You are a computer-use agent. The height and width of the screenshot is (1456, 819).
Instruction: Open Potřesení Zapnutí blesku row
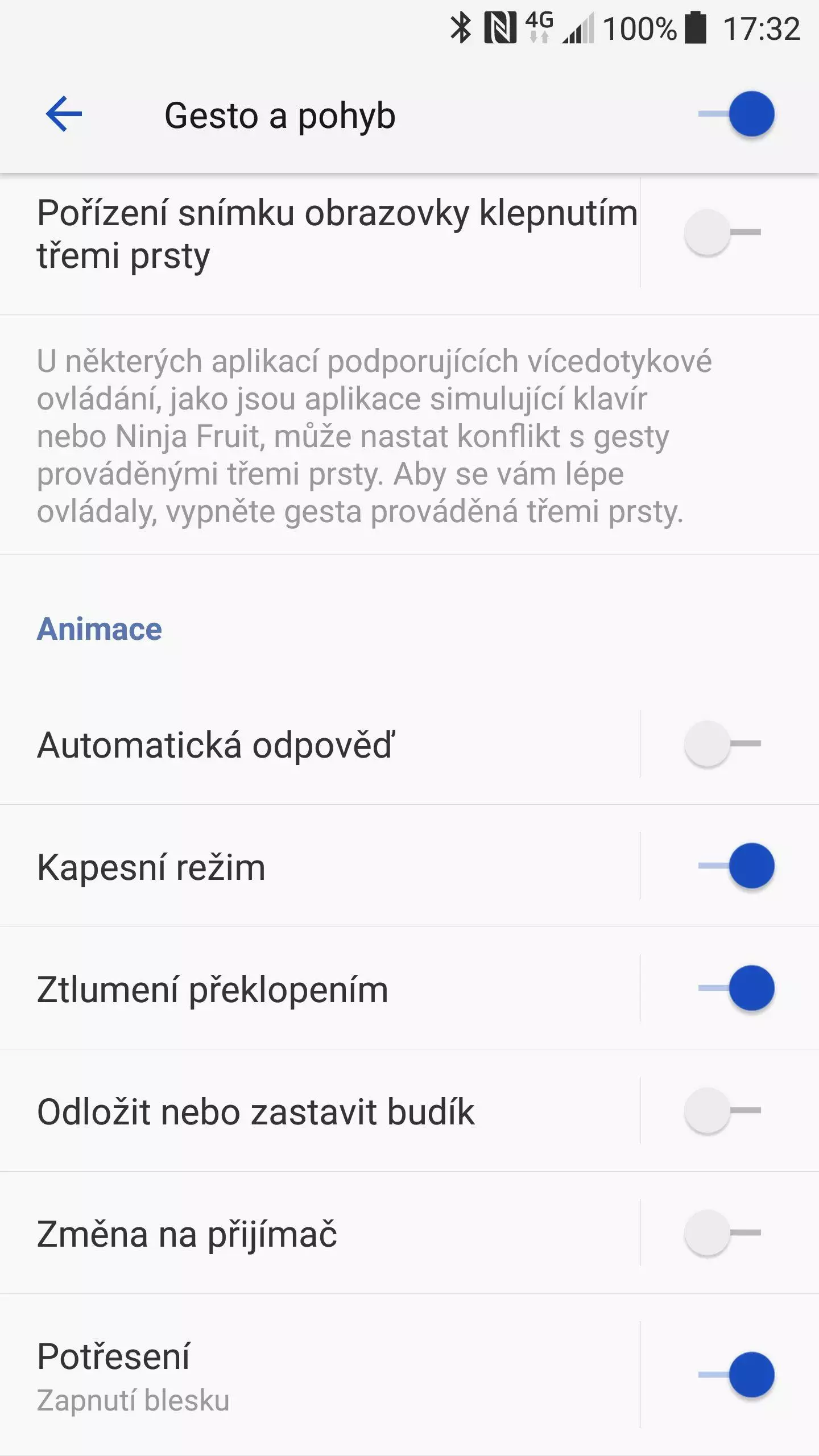320,1375
